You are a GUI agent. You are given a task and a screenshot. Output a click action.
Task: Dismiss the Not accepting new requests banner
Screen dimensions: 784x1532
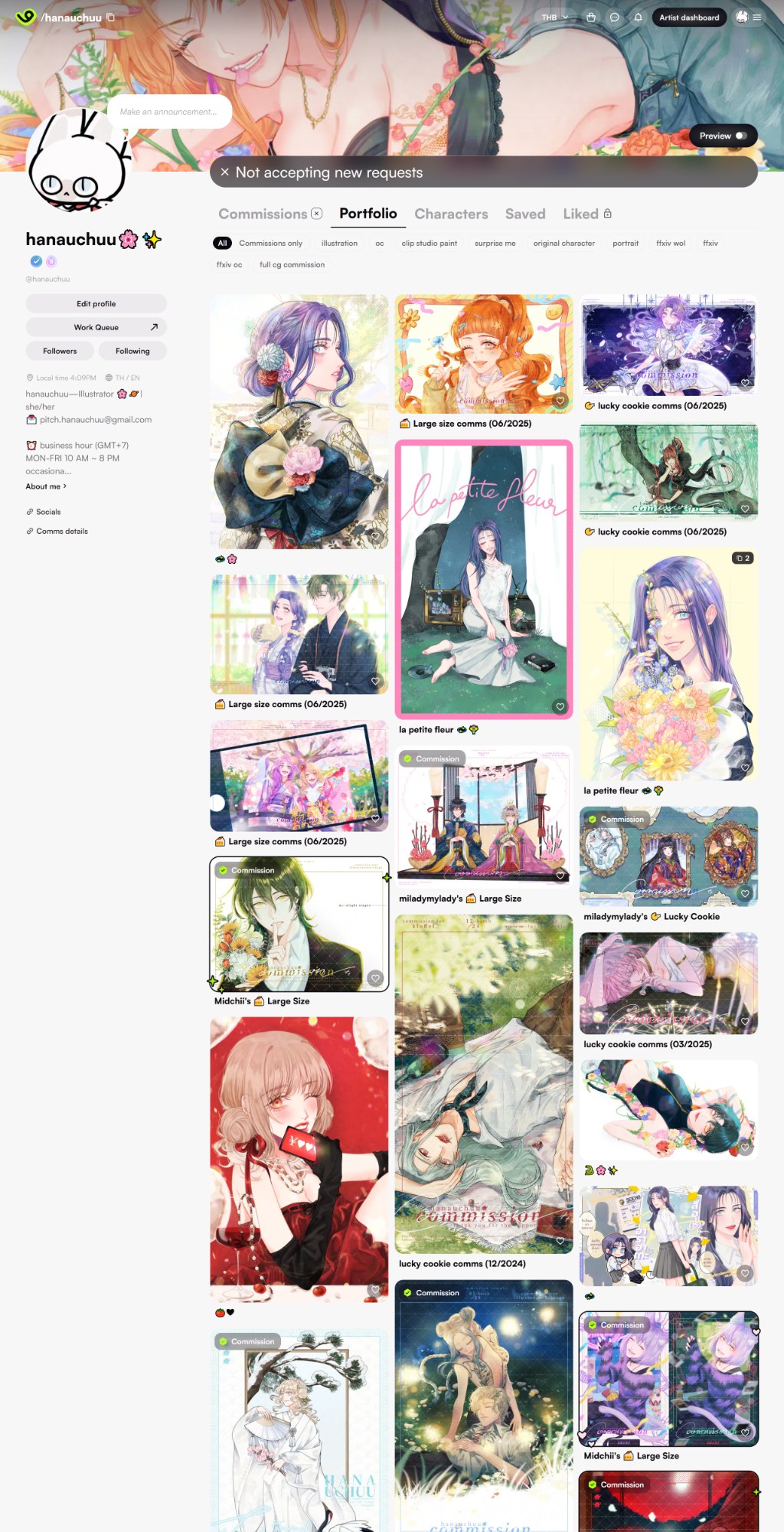pos(224,172)
